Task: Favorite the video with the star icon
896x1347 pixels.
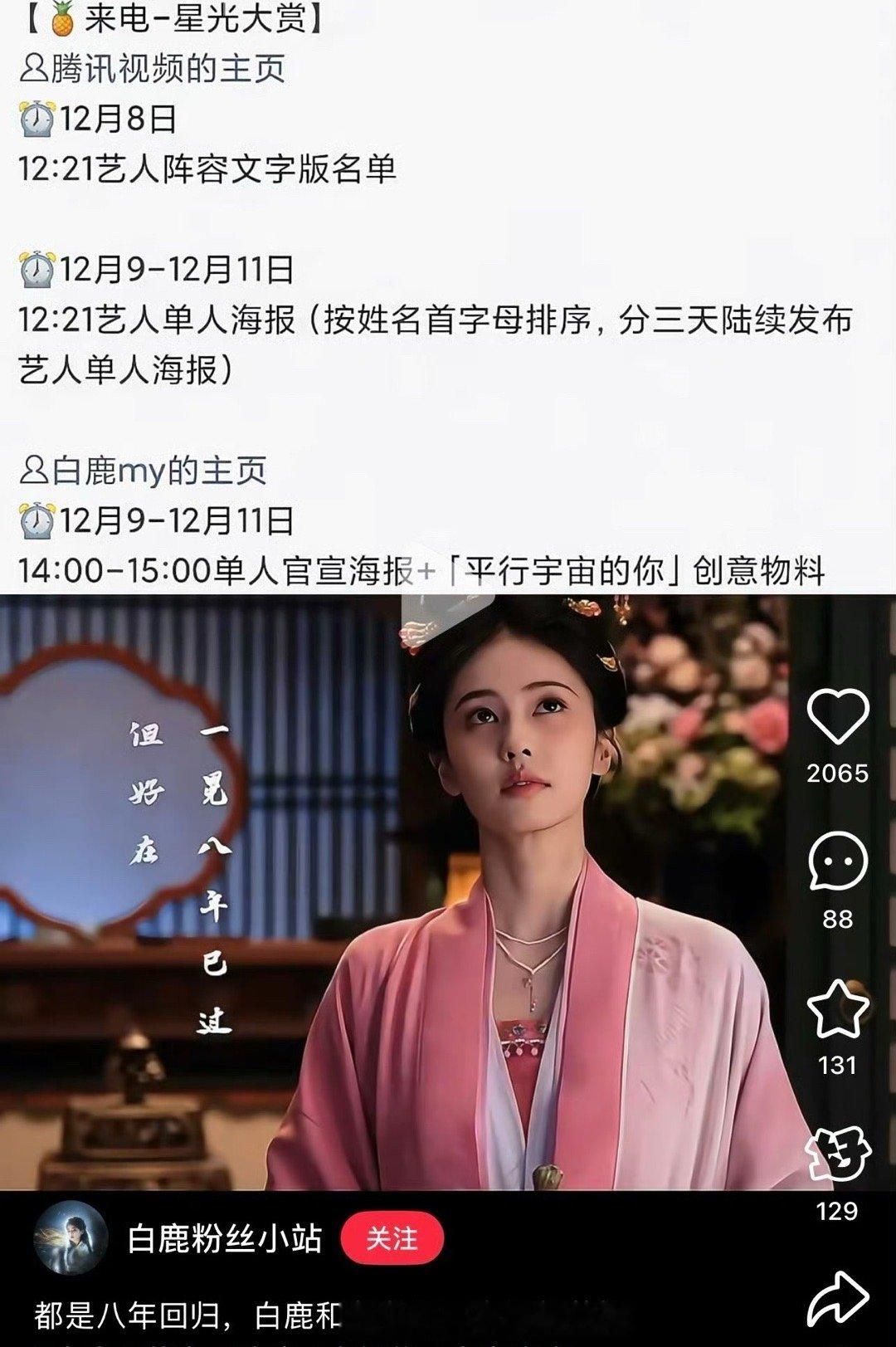Action: point(840,1010)
